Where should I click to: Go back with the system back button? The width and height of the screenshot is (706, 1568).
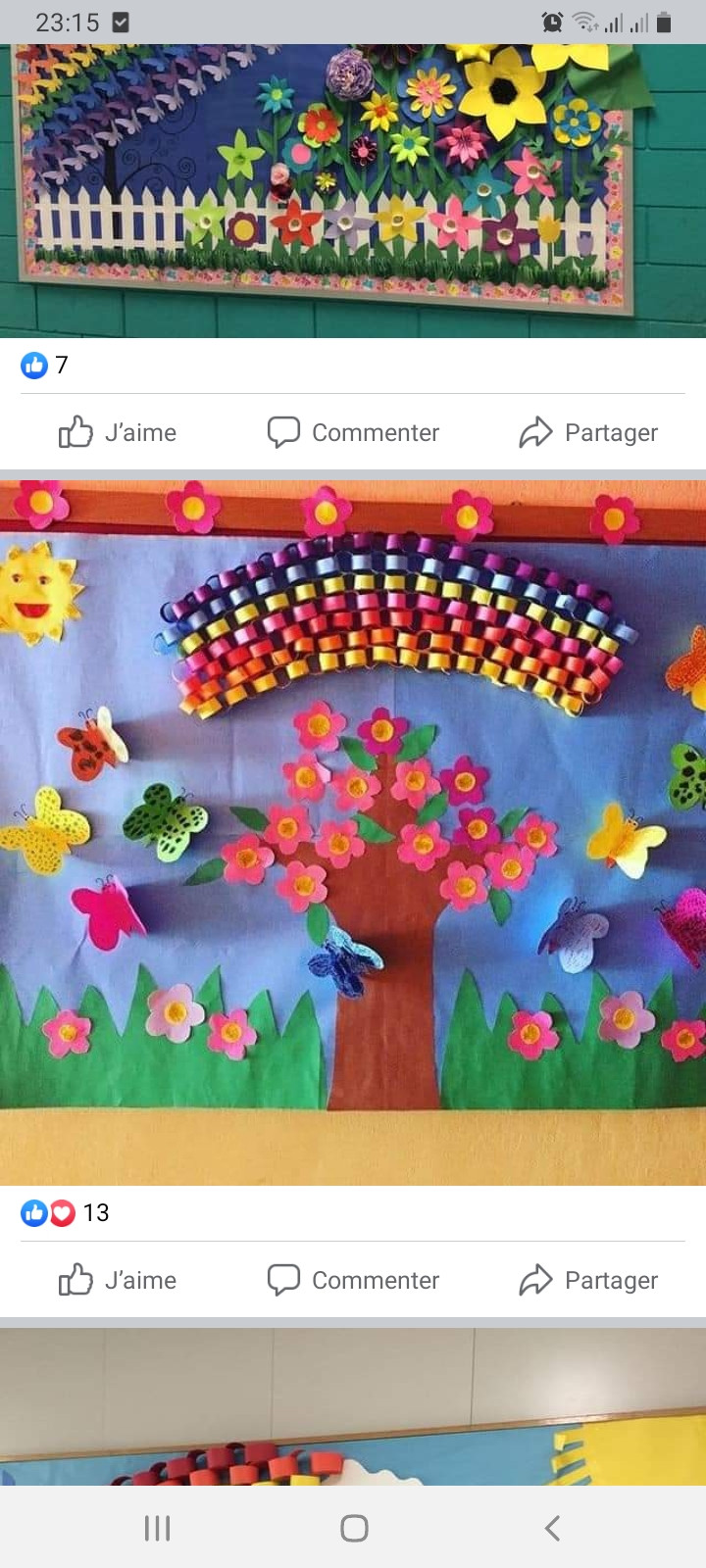[x=552, y=1528]
